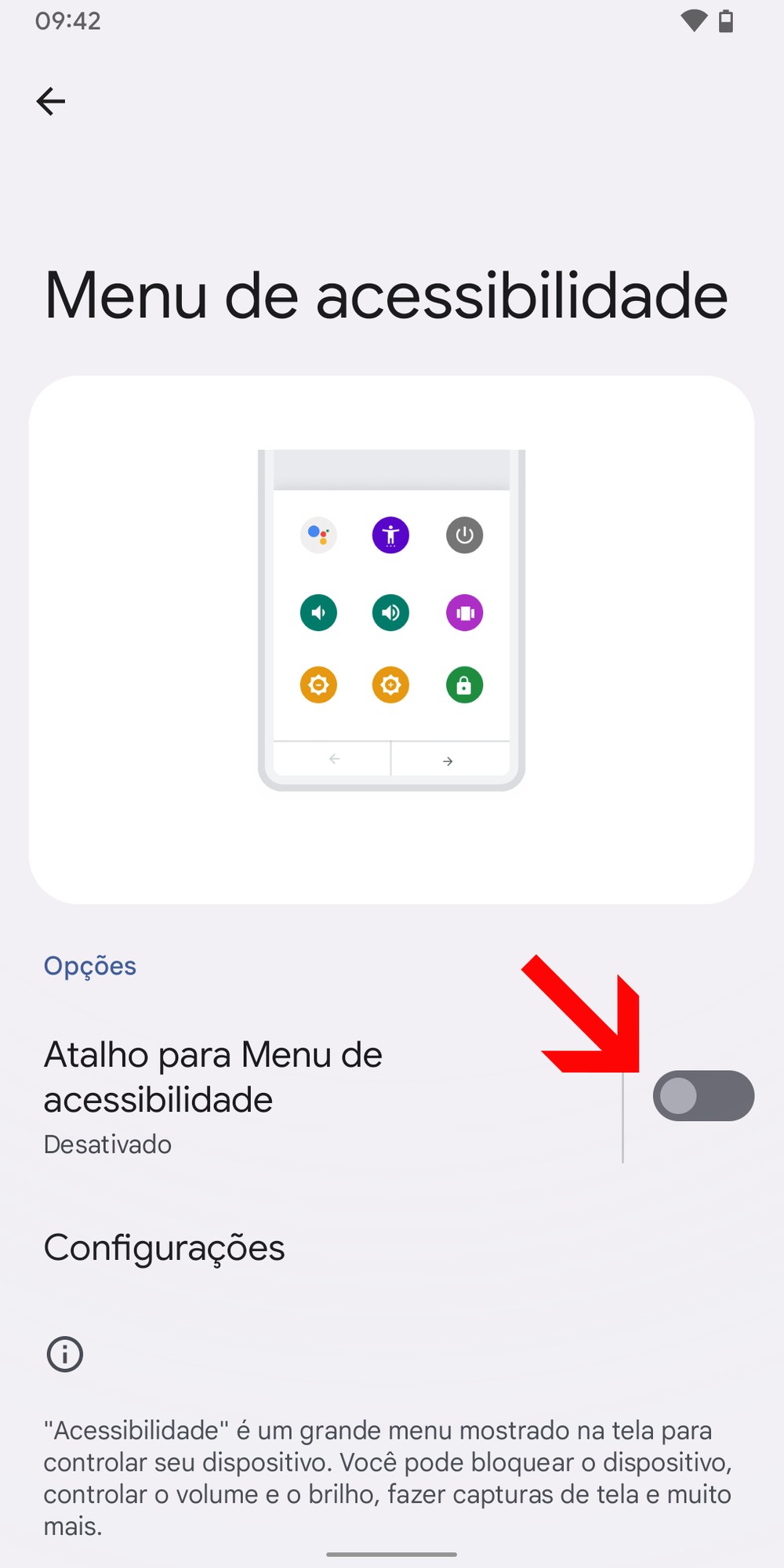Enable the Menu de acessibilidade shortcut switch
This screenshot has height=1568, width=784.
(x=702, y=1096)
